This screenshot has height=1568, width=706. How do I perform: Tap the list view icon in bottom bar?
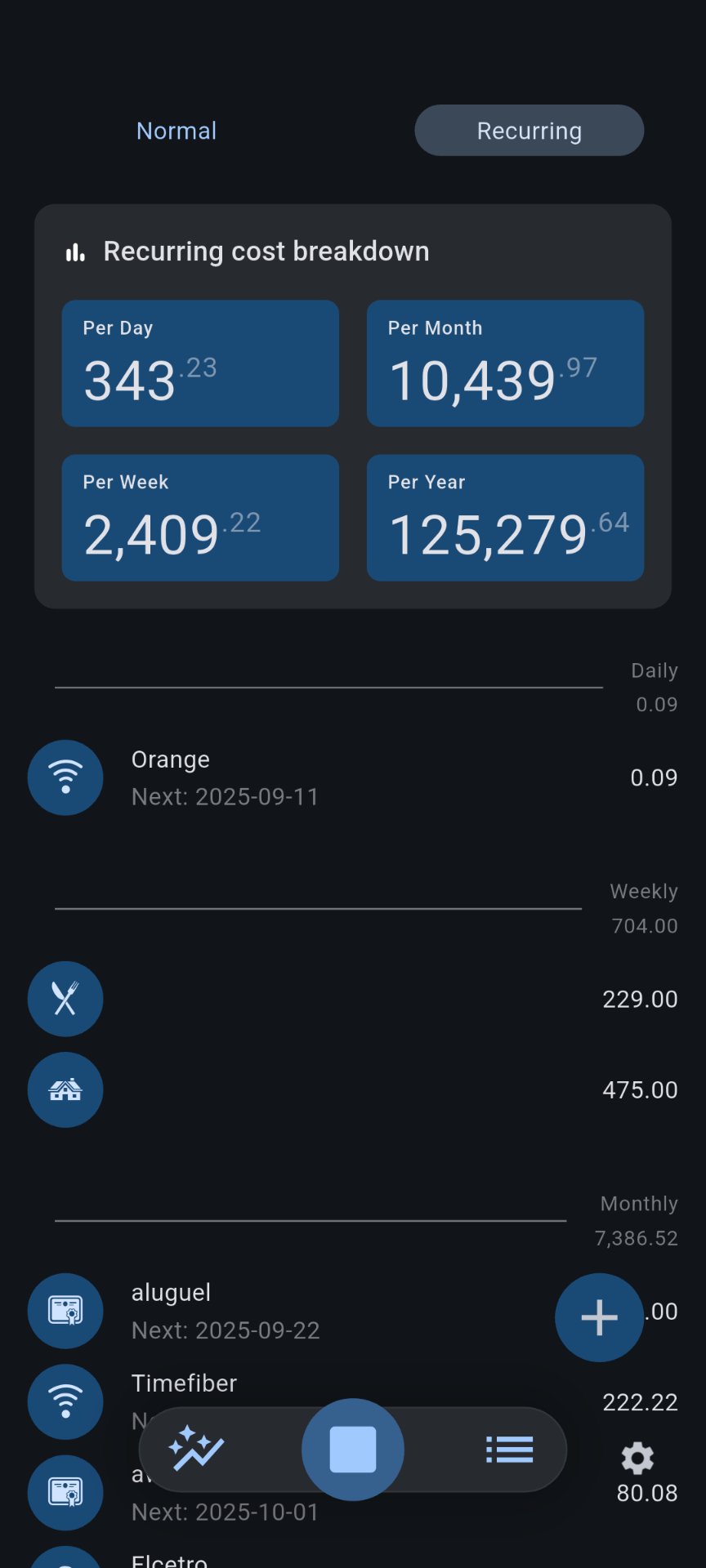508,1450
